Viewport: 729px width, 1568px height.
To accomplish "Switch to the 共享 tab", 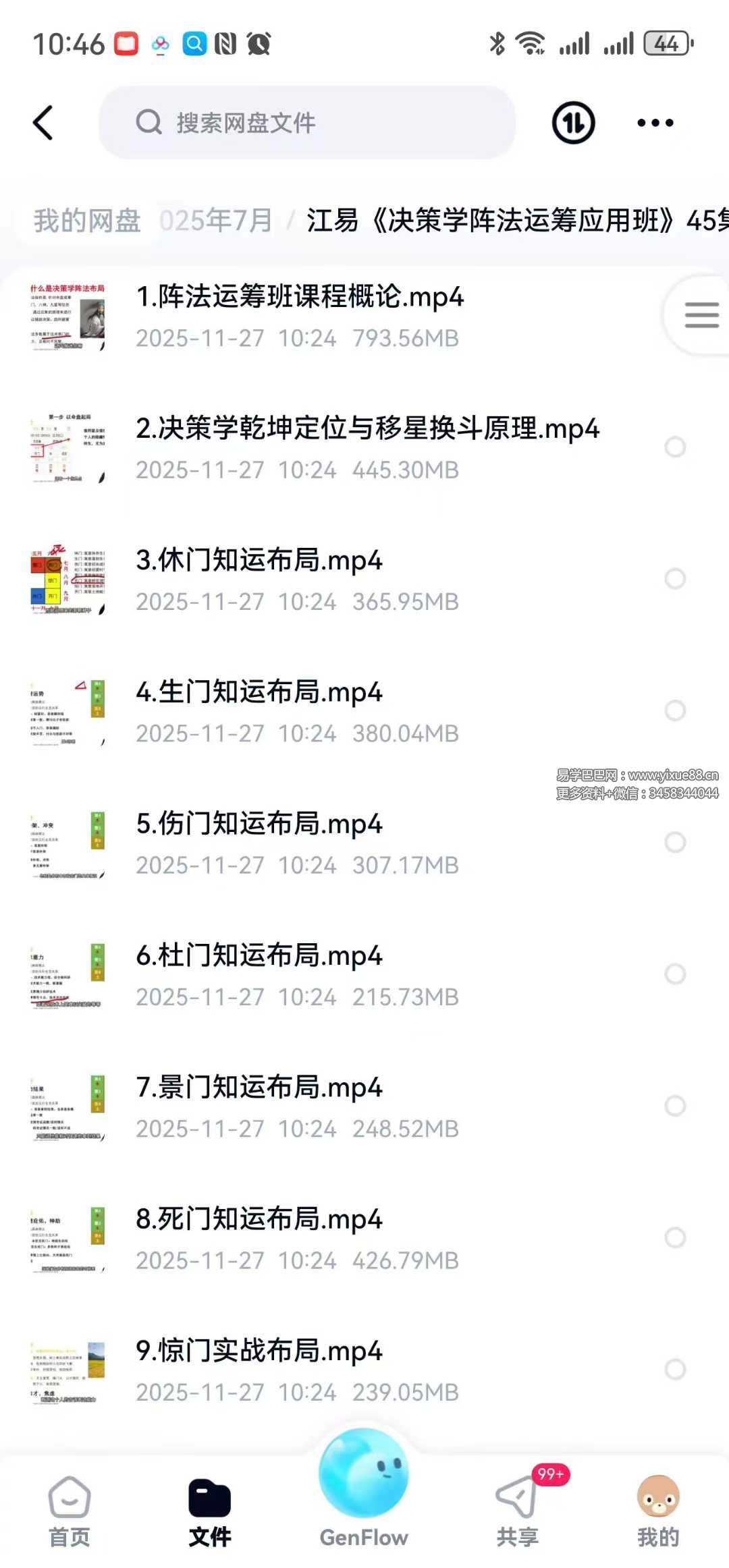I will pyautogui.click(x=518, y=1510).
